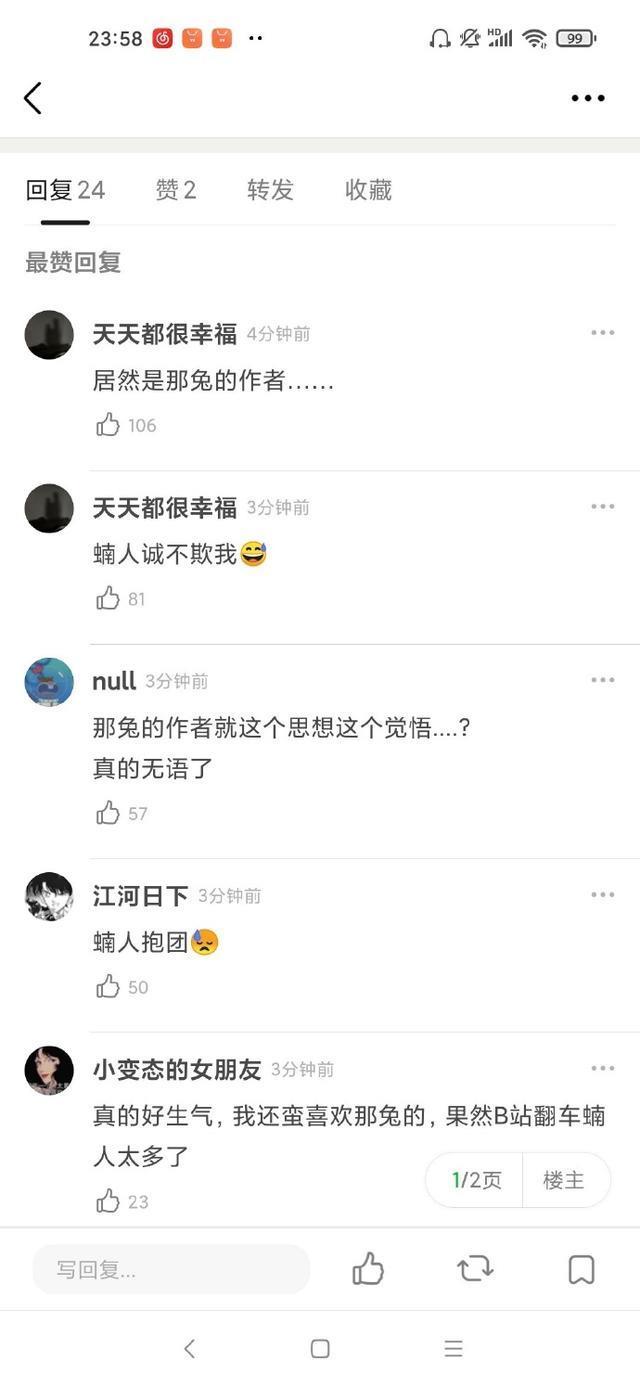Tap the 1/2页 page selector

click(x=477, y=1180)
